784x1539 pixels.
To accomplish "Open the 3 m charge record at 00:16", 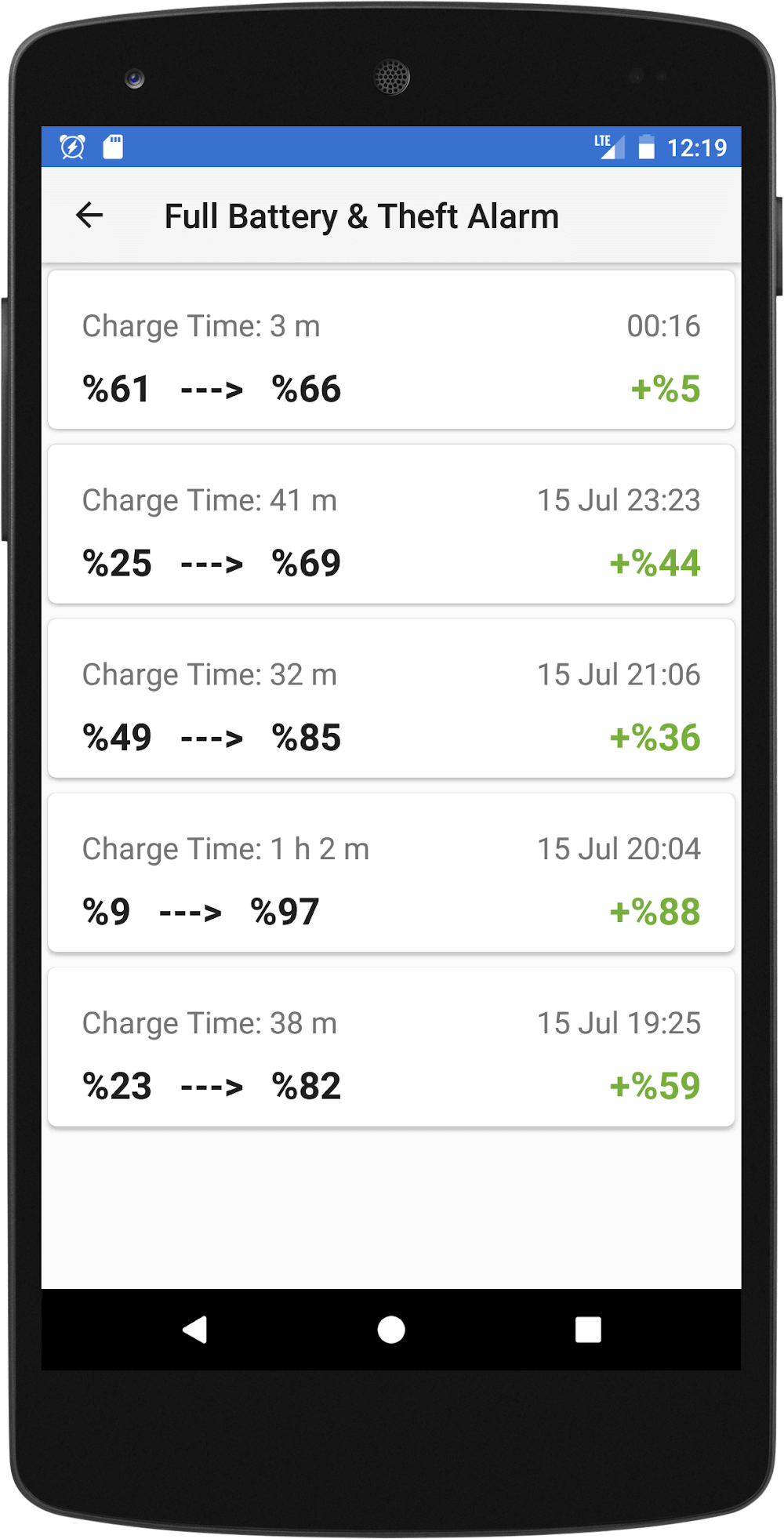I will point(390,350).
